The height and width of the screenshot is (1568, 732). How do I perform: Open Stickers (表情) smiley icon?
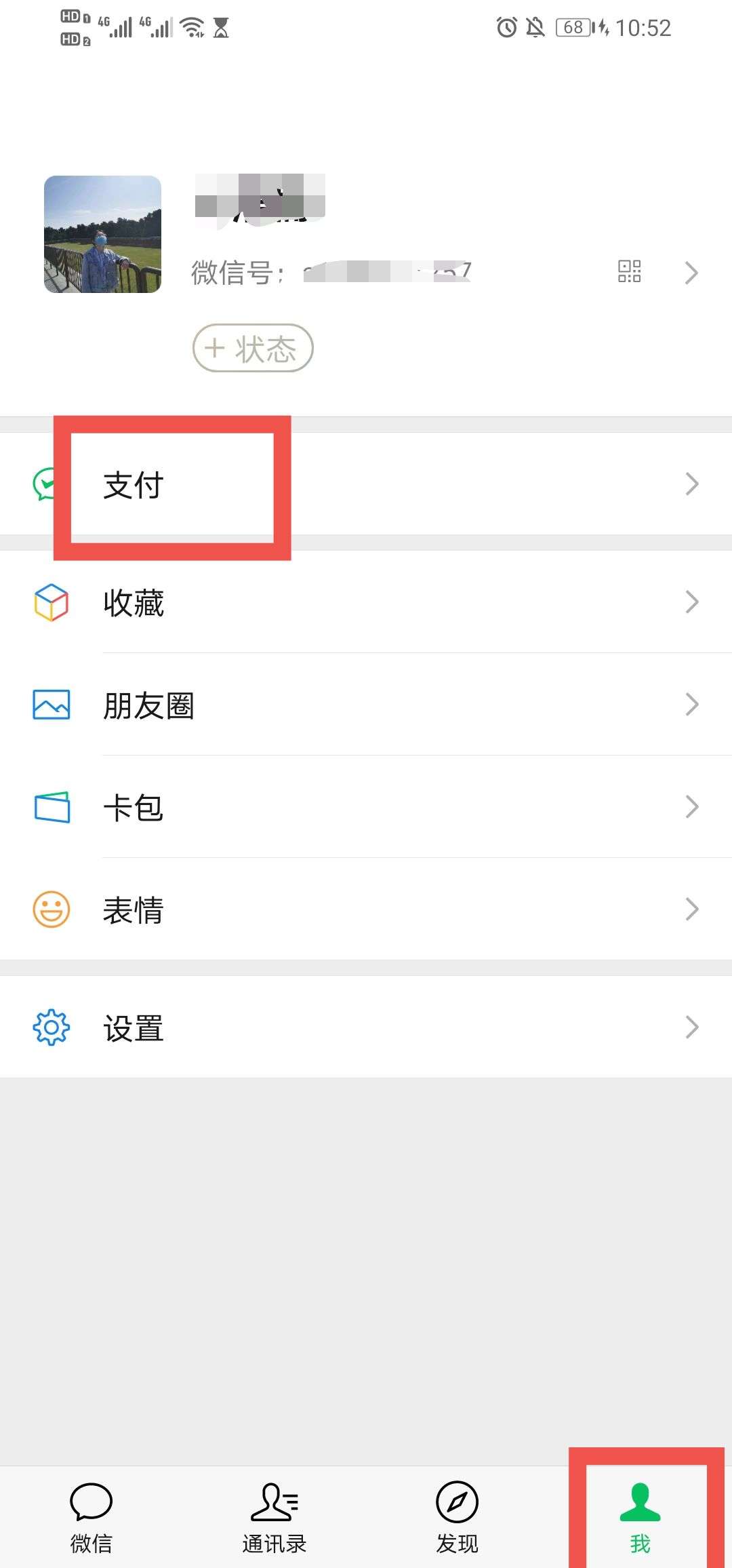click(51, 909)
